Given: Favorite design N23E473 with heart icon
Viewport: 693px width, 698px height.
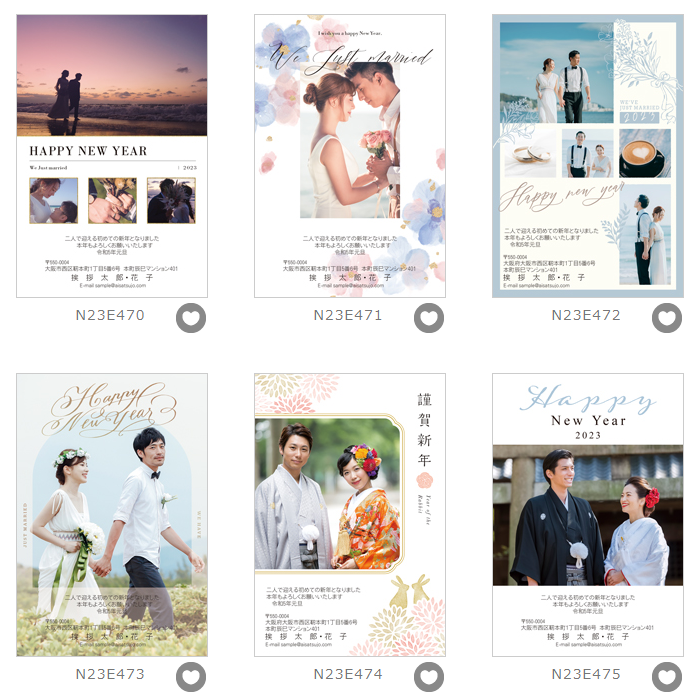Looking at the screenshot, I should 191,676.
